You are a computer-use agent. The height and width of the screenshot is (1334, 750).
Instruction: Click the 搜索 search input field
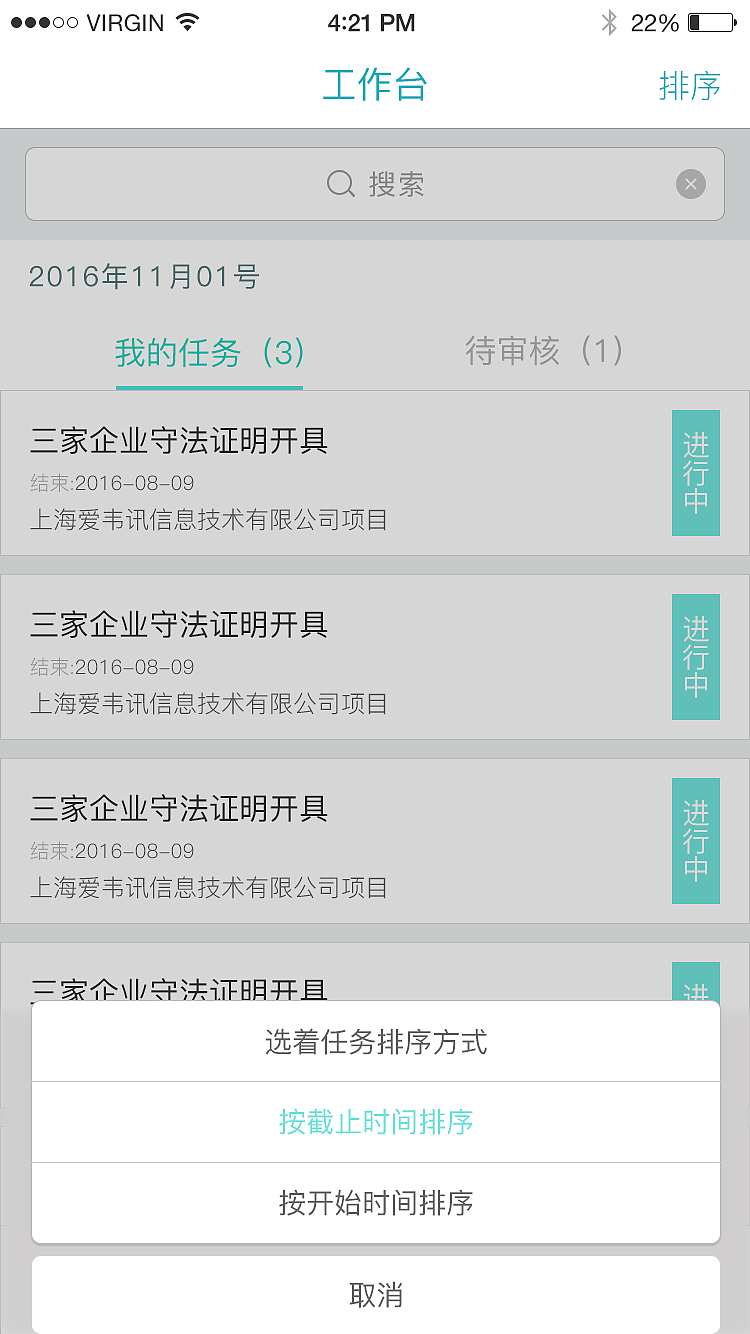coord(400,184)
